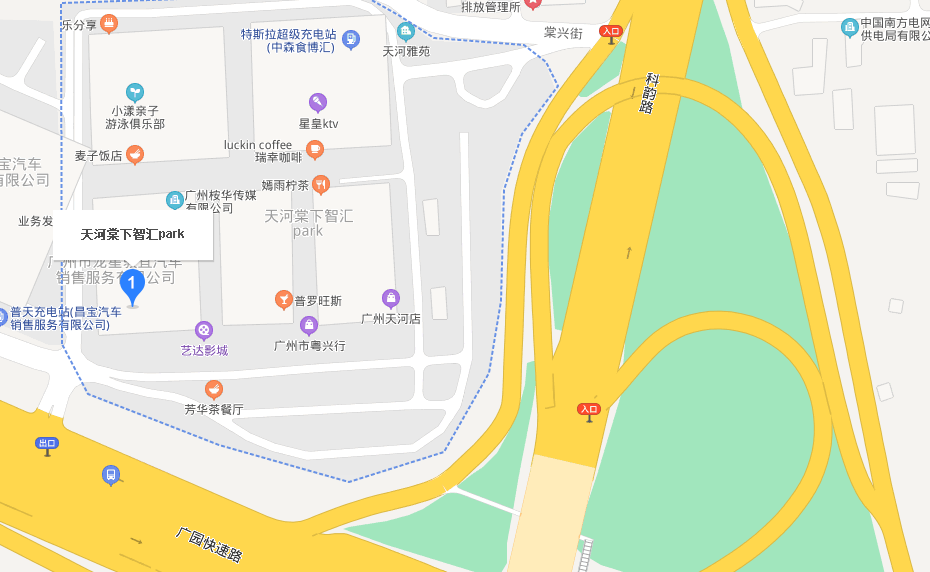
Task: Tap the 星皇ktv marker
Action: [318, 102]
